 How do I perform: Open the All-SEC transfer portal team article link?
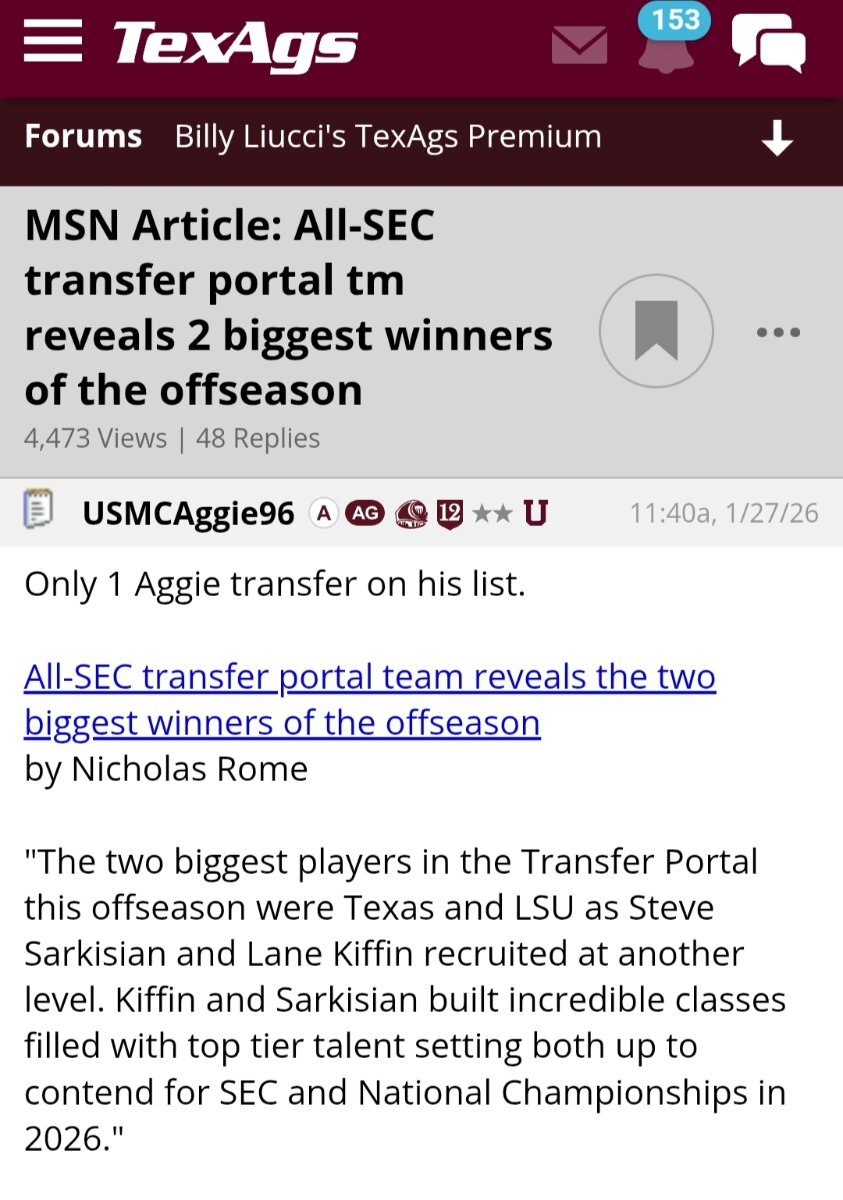pos(370,699)
